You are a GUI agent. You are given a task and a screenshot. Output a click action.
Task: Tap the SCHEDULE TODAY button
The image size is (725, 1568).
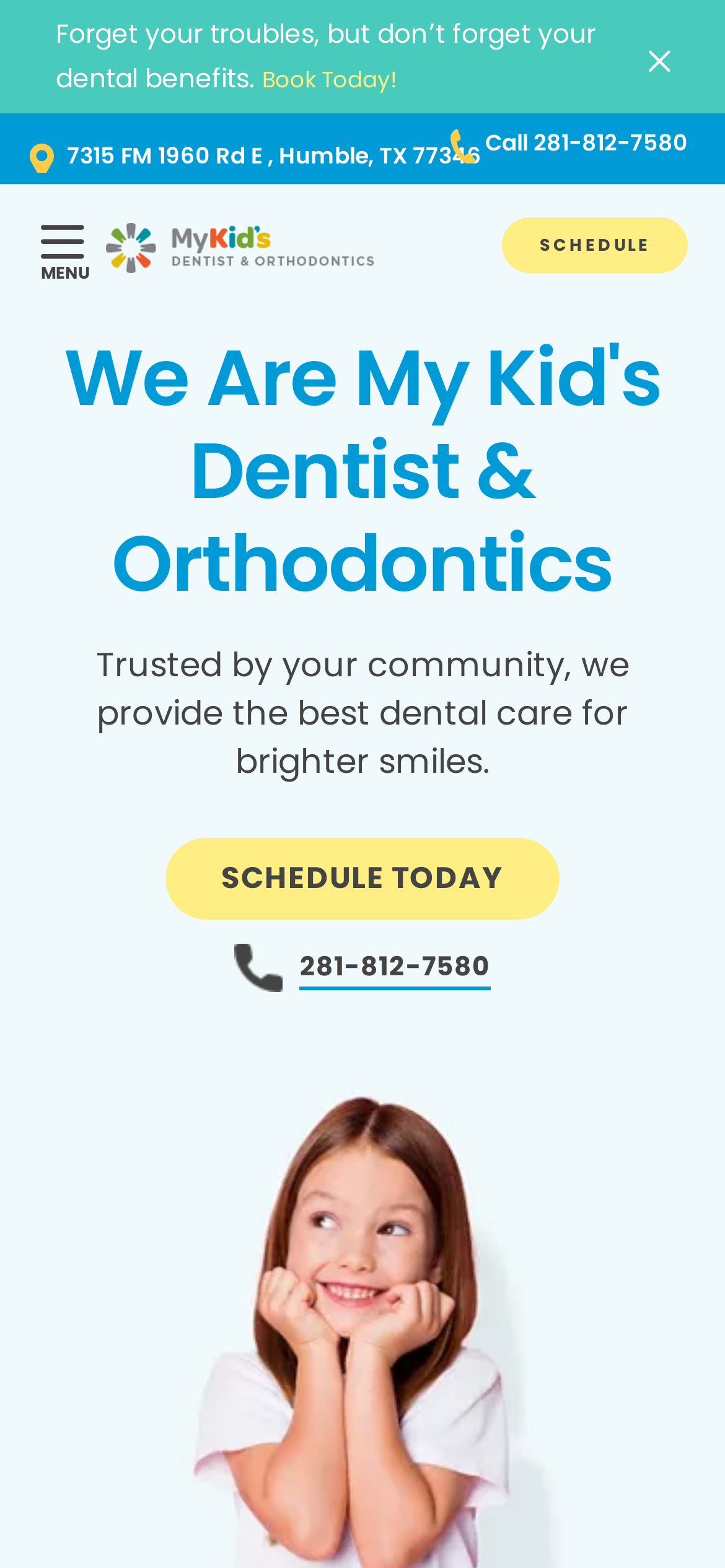tap(362, 878)
